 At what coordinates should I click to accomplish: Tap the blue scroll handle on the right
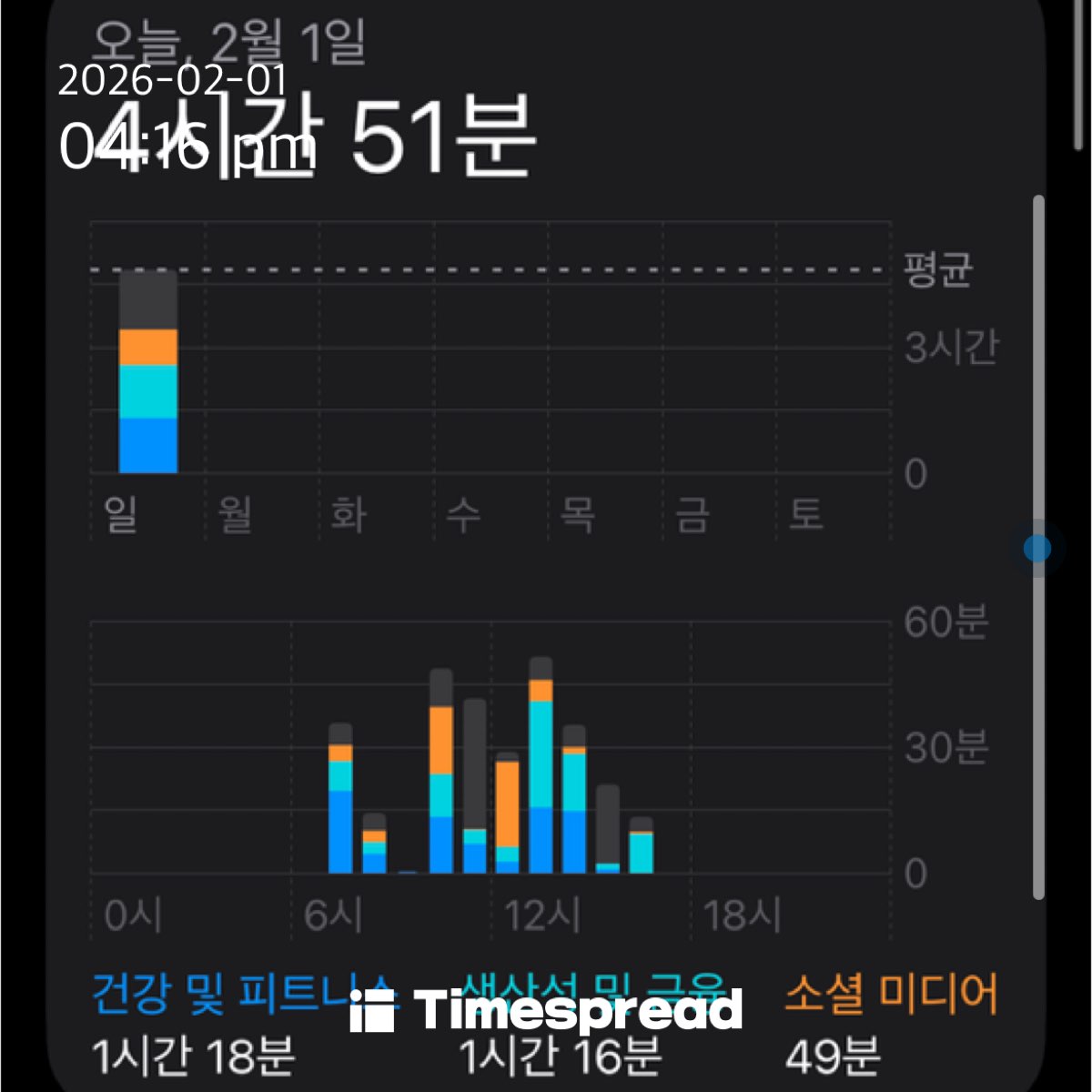click(1036, 548)
